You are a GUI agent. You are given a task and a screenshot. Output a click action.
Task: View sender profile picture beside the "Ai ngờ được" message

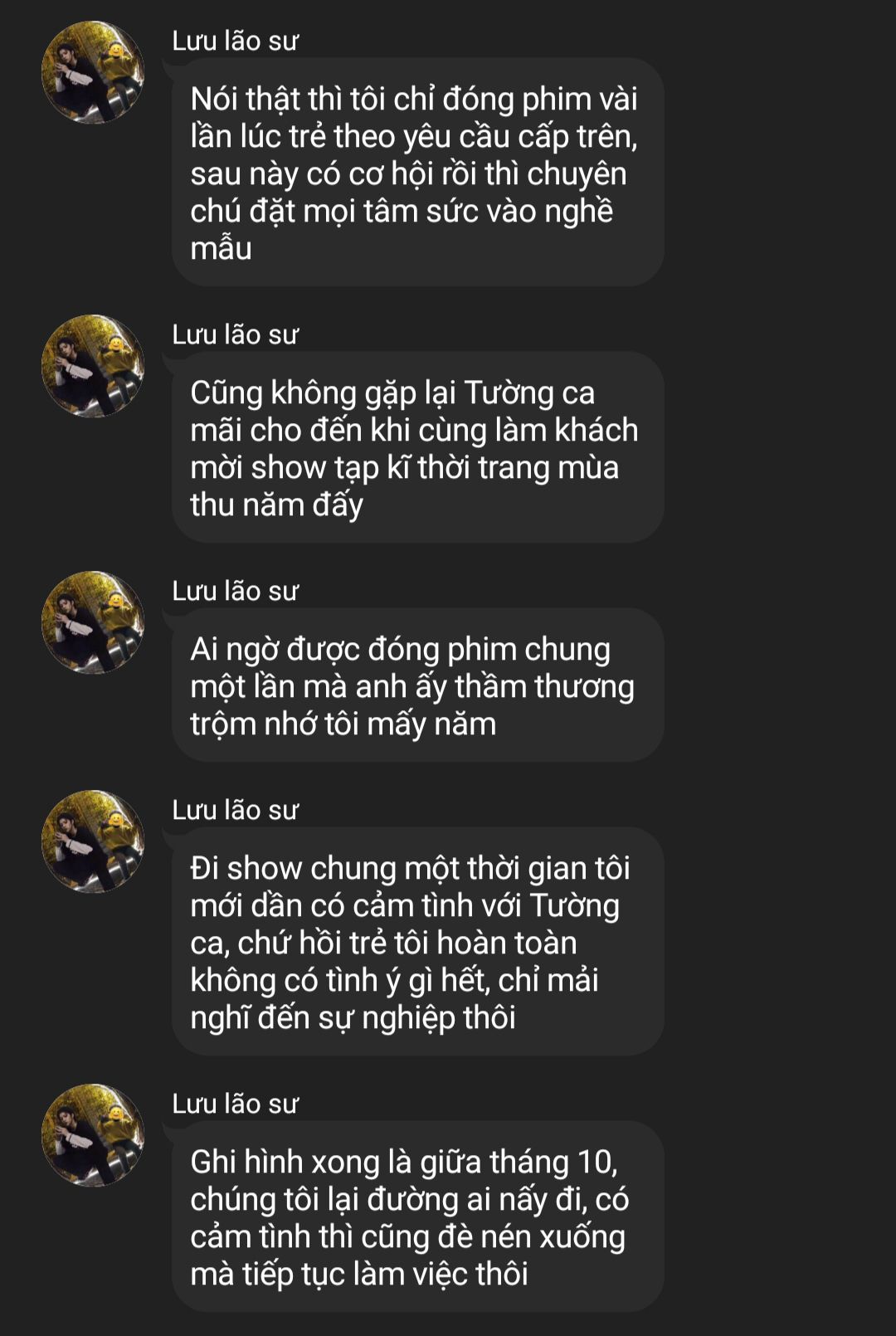93,622
